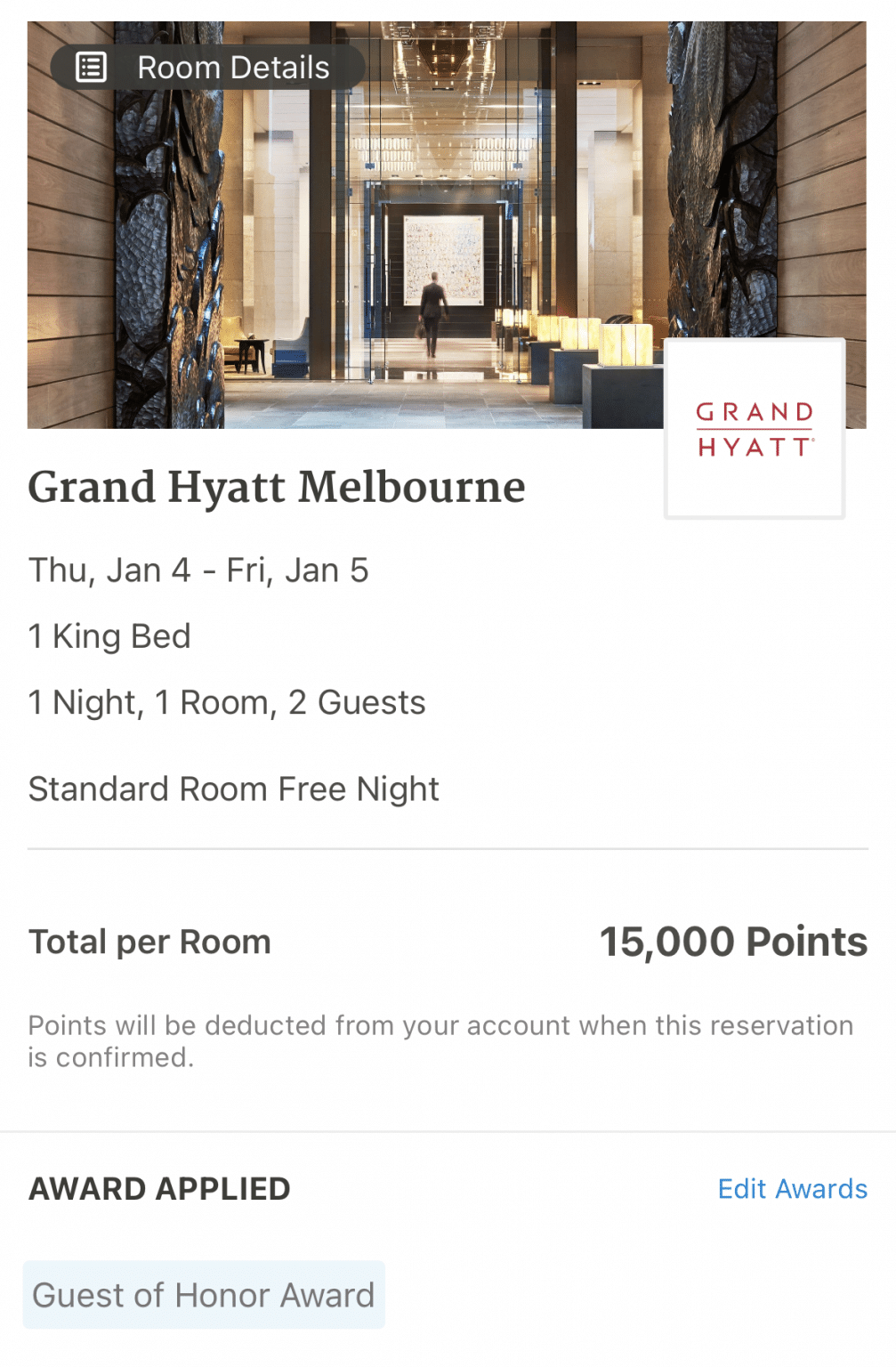Click the 15,000 Points total
The image size is (896, 1367).
733,941
